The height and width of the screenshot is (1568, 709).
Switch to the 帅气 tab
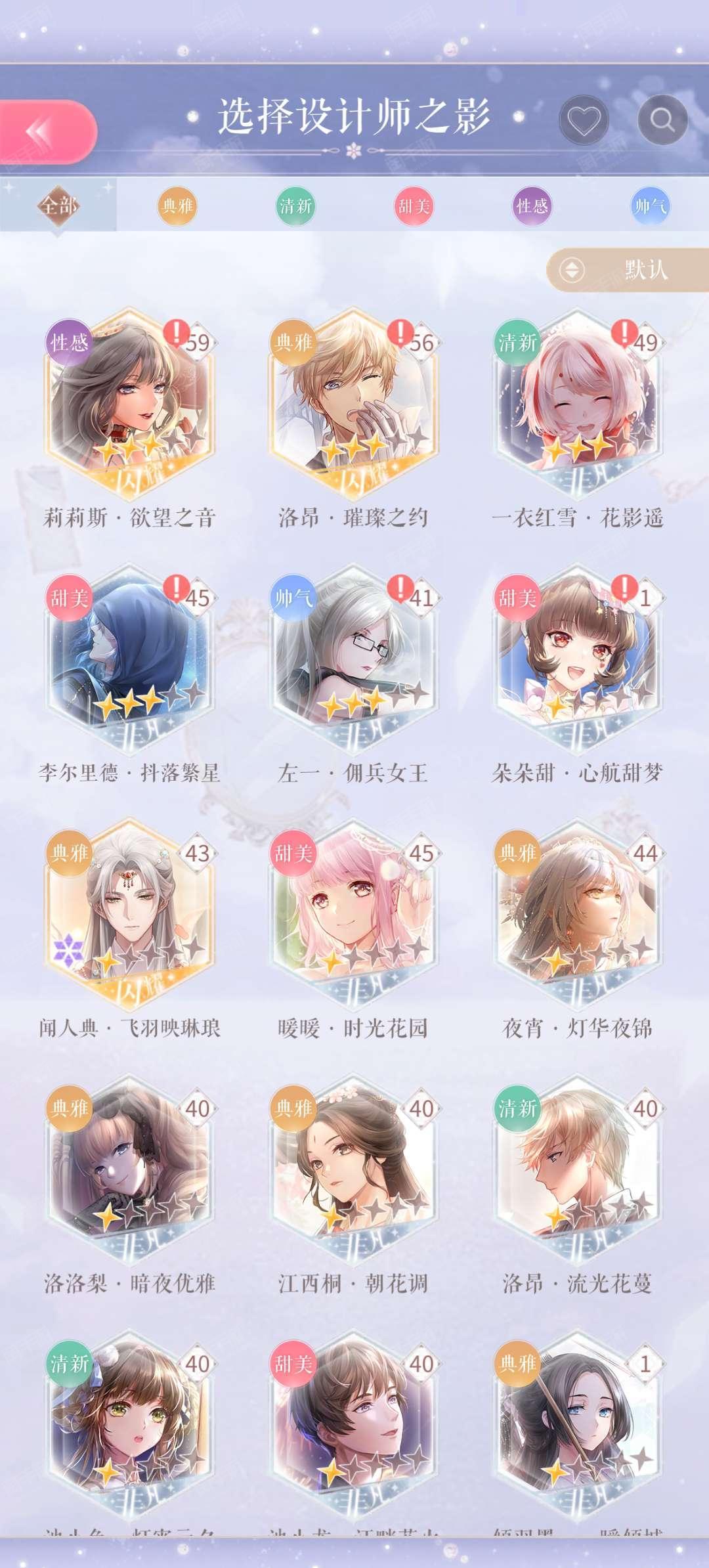coord(650,206)
